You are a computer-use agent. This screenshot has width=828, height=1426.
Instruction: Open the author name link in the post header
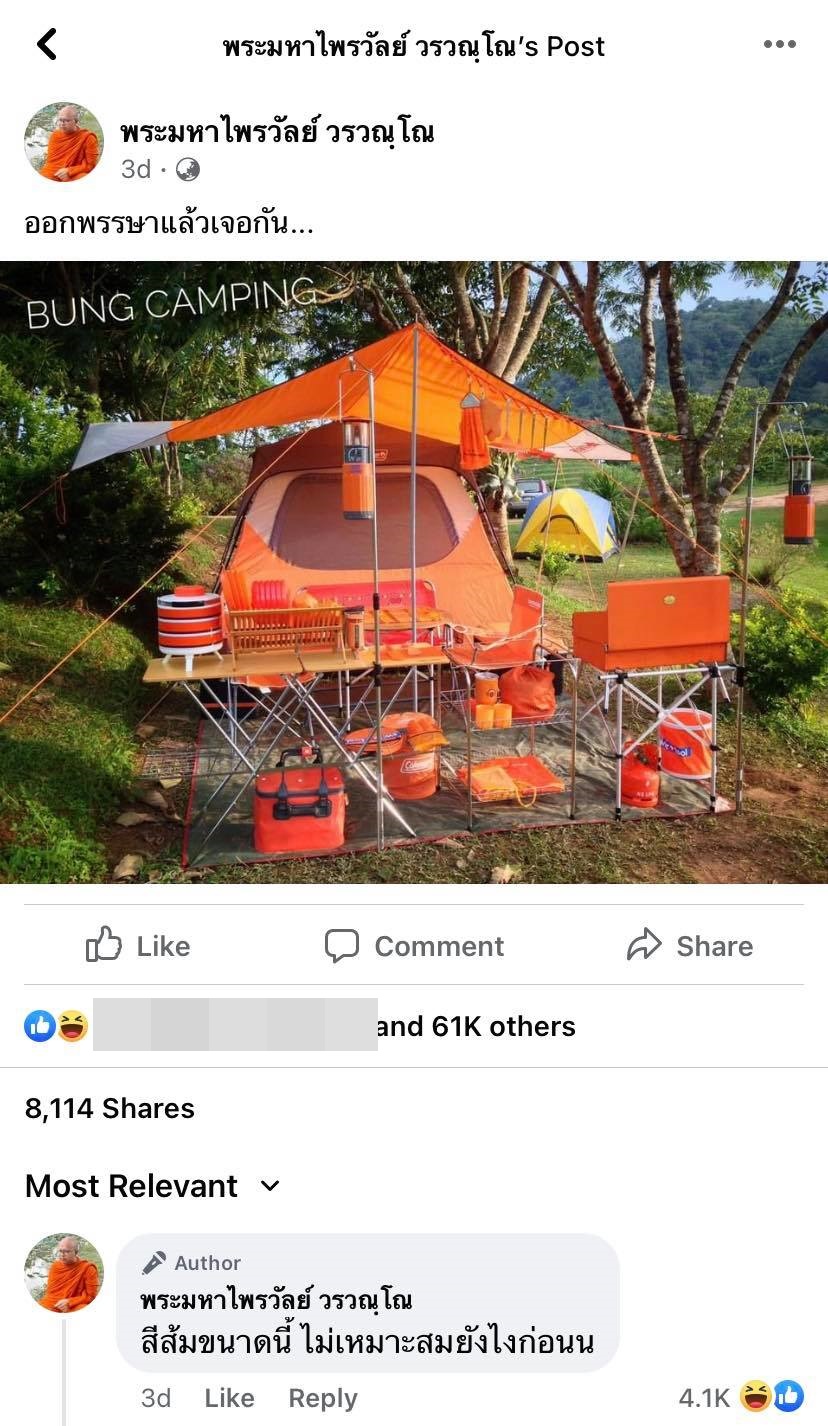[277, 132]
